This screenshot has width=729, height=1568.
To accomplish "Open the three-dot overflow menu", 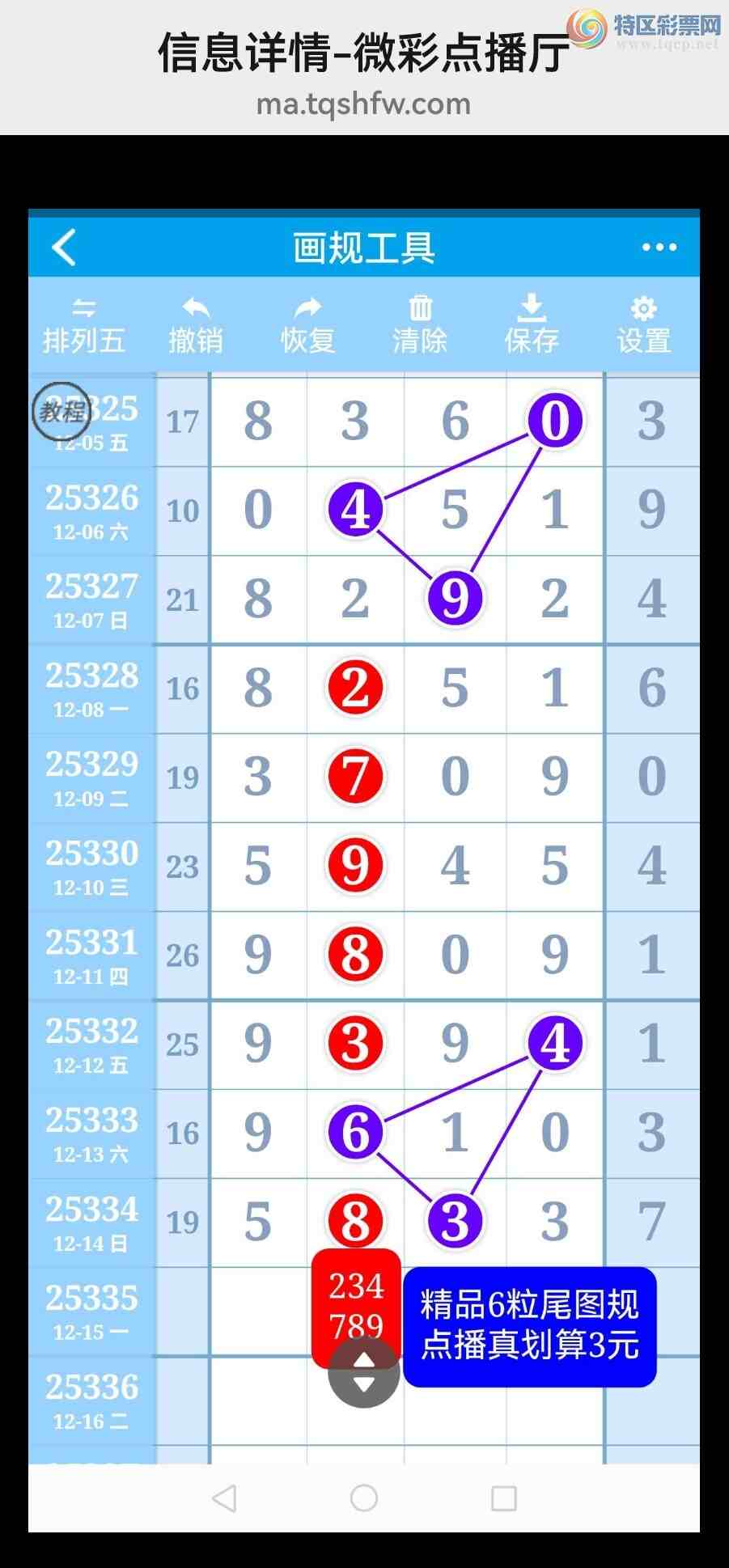I will [x=659, y=248].
